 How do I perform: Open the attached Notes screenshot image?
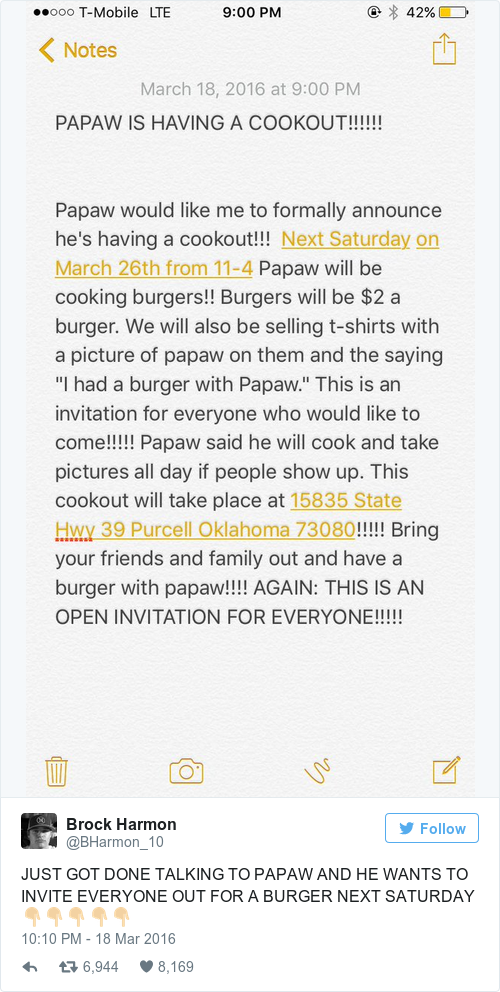tap(250, 399)
